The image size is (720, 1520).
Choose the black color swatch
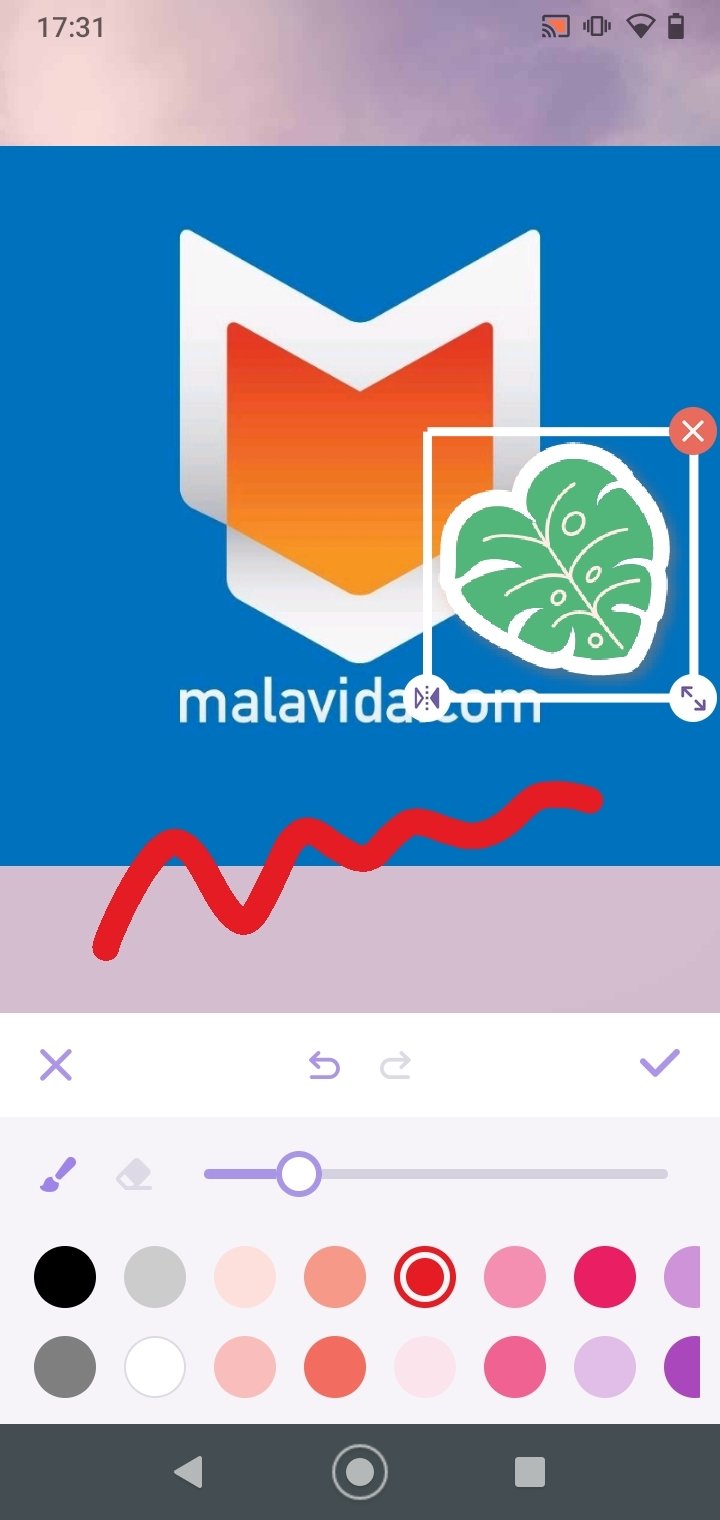pos(65,1276)
